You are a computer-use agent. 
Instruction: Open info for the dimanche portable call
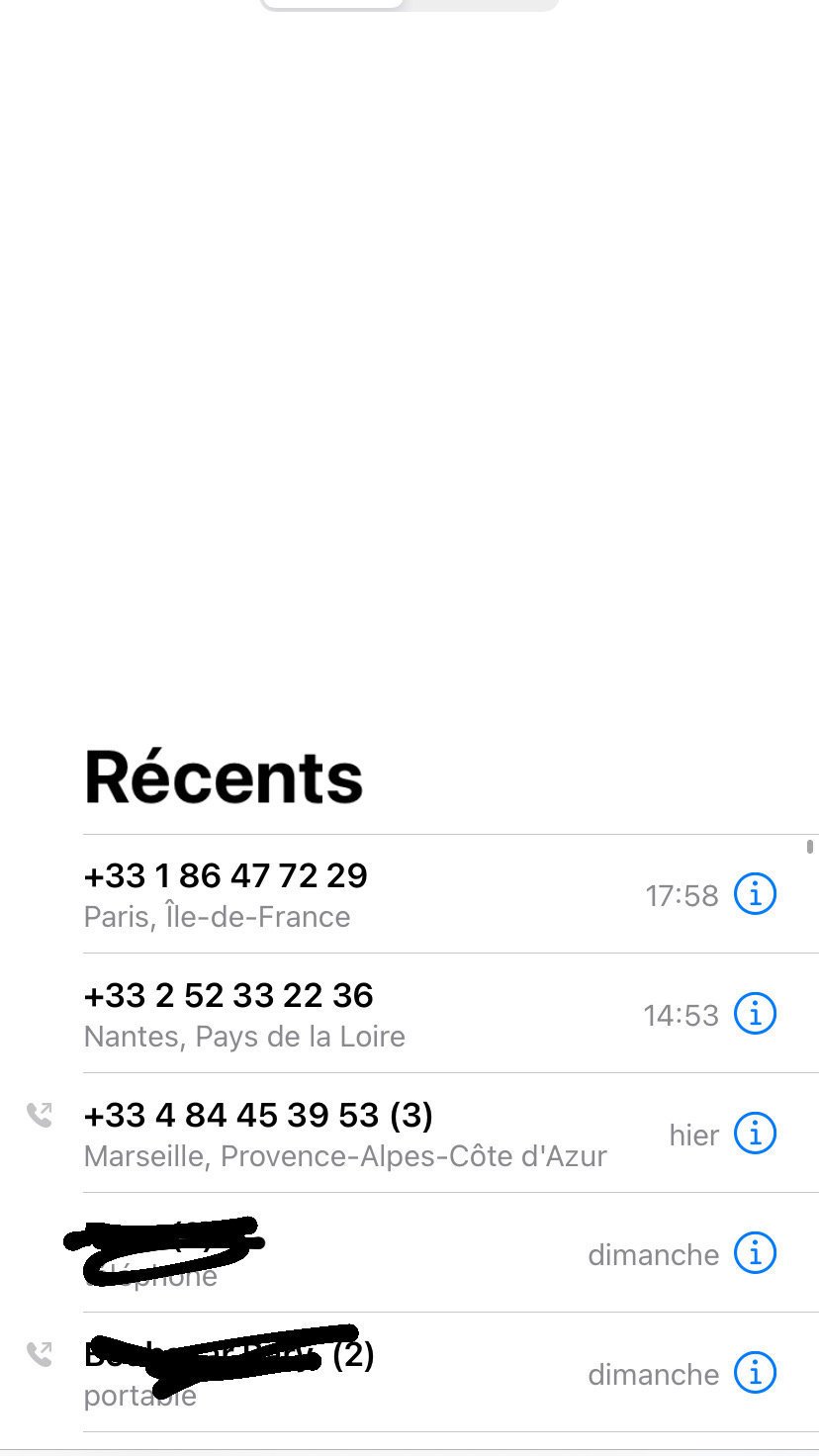[x=755, y=1373]
